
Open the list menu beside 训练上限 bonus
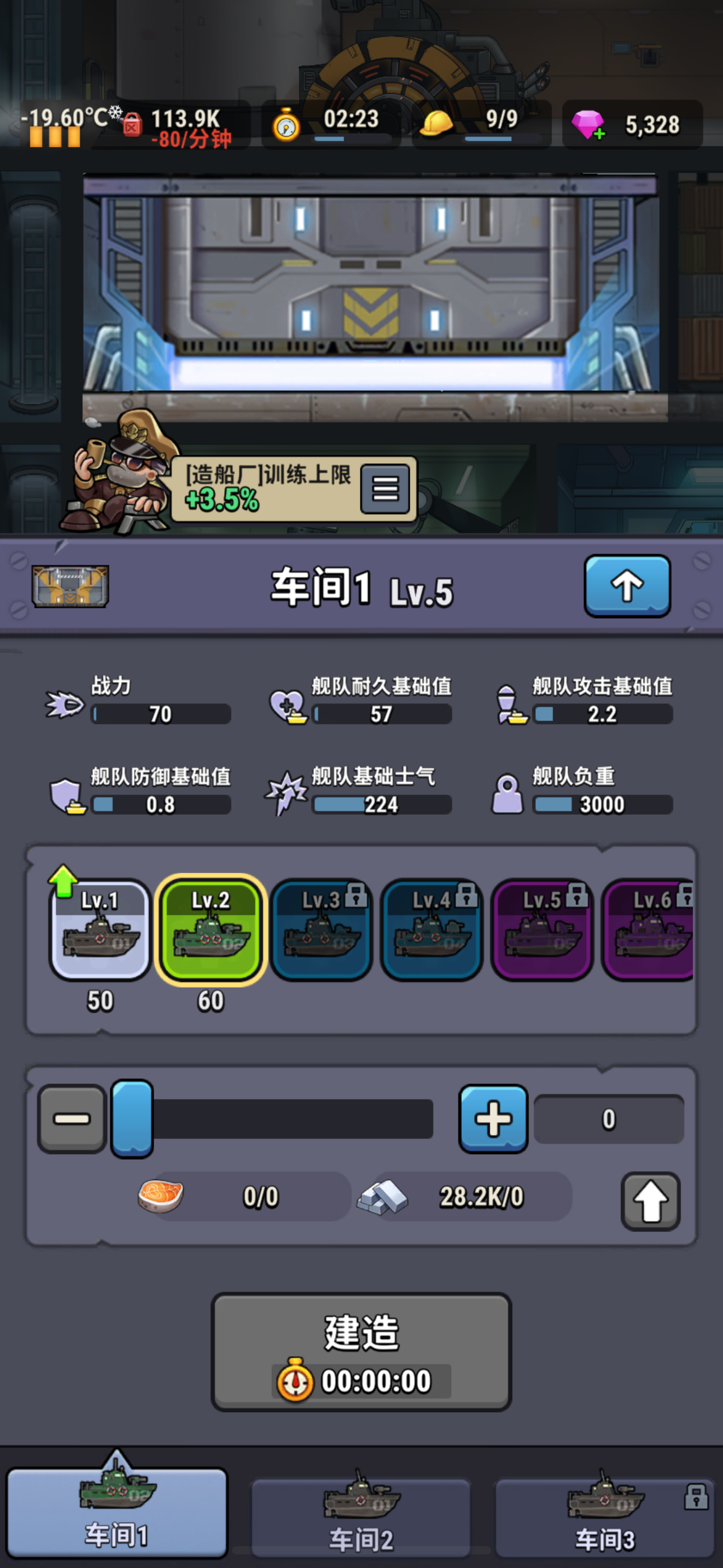(384, 489)
